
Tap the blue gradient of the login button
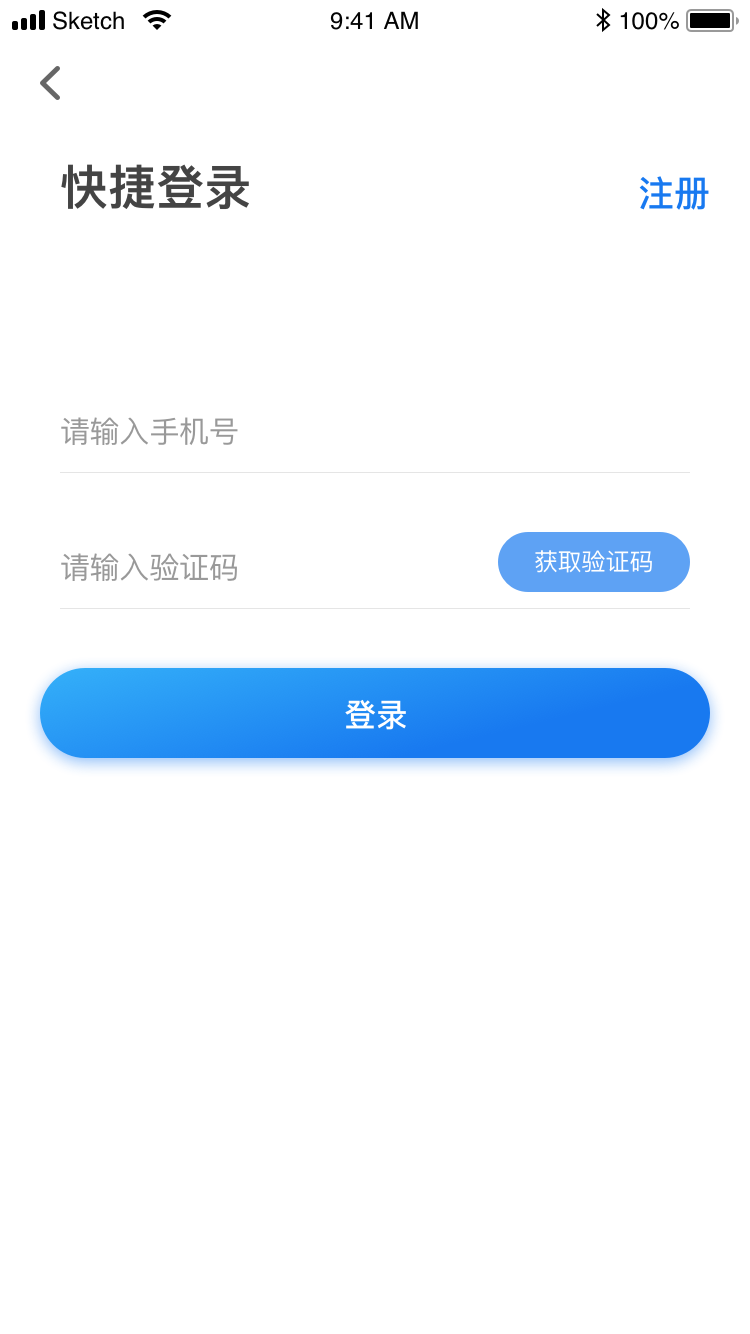click(374, 712)
